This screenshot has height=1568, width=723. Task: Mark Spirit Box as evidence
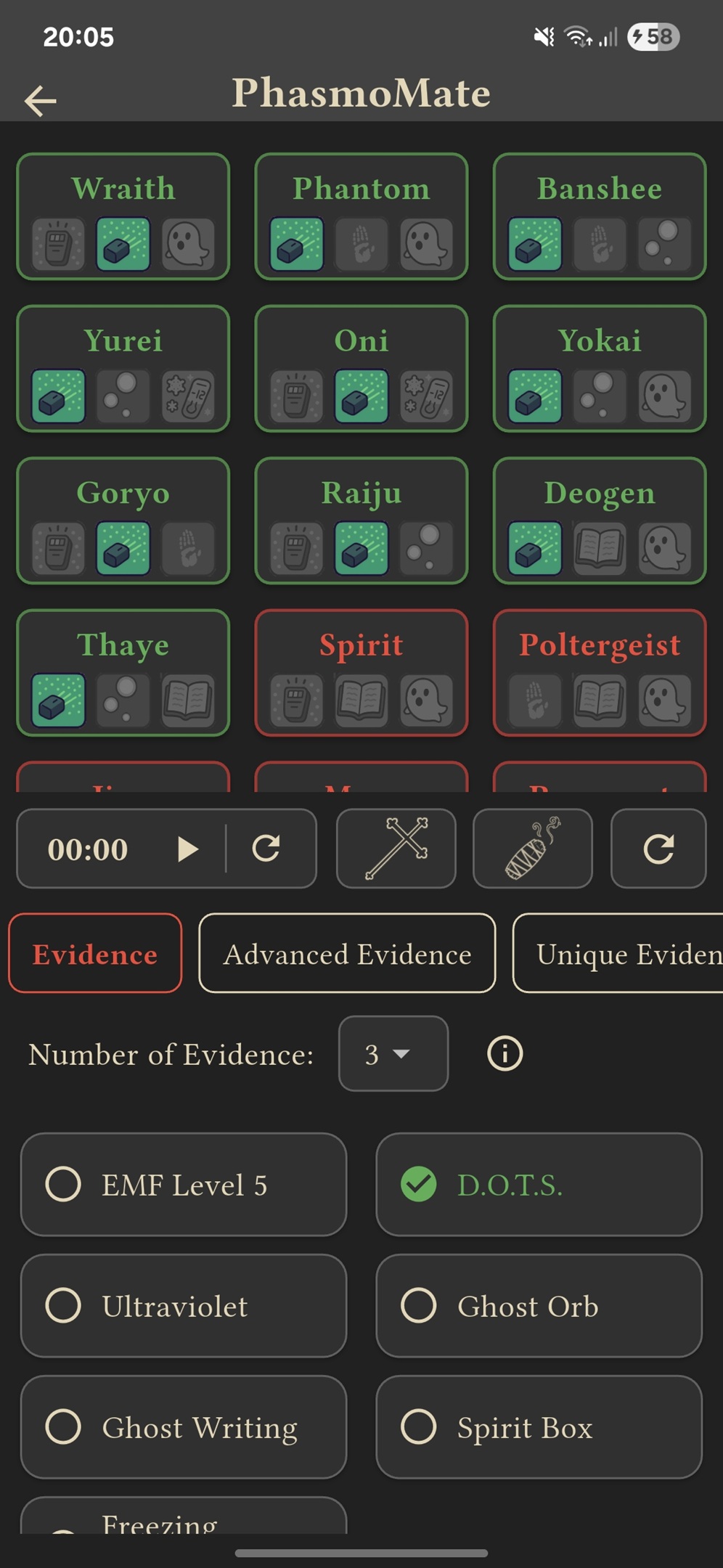click(x=539, y=1427)
